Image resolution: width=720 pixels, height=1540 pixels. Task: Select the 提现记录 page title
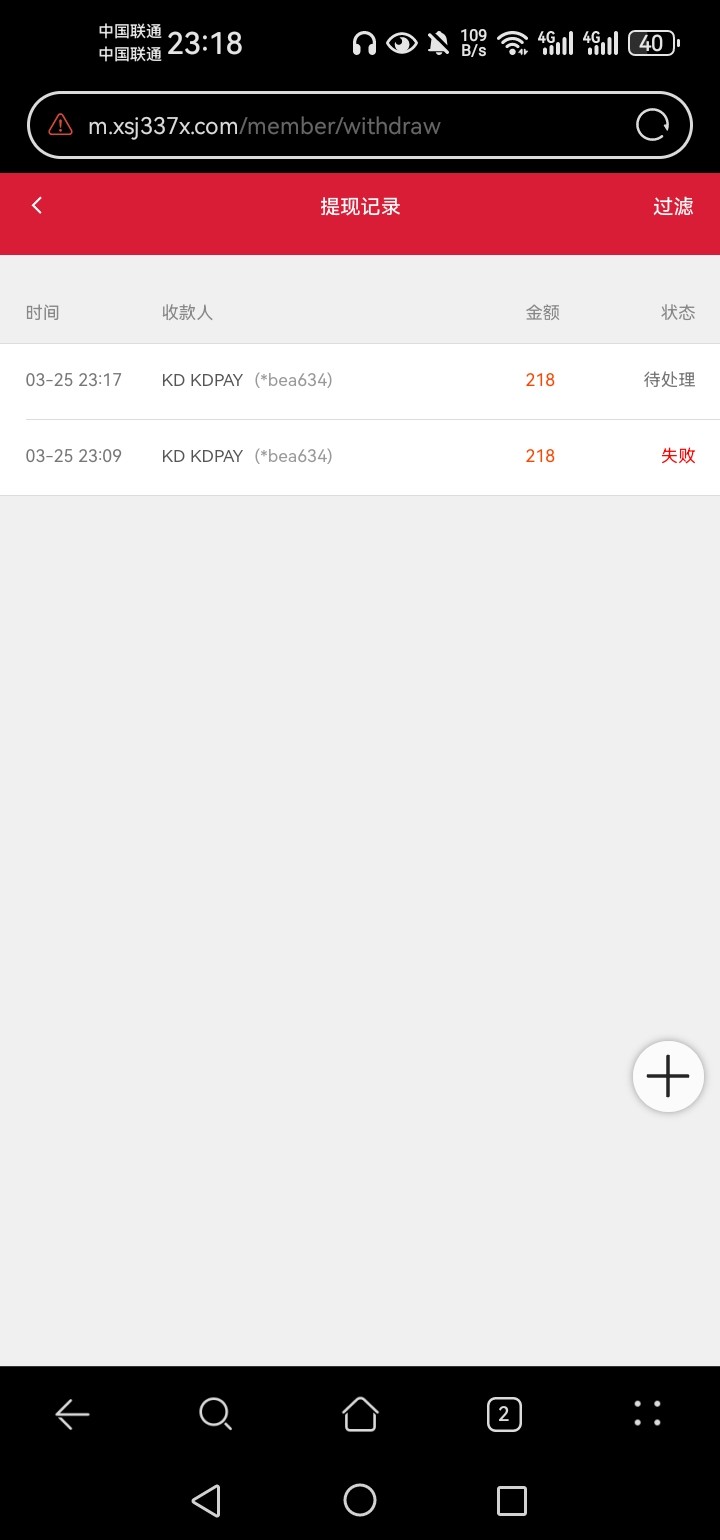click(360, 205)
